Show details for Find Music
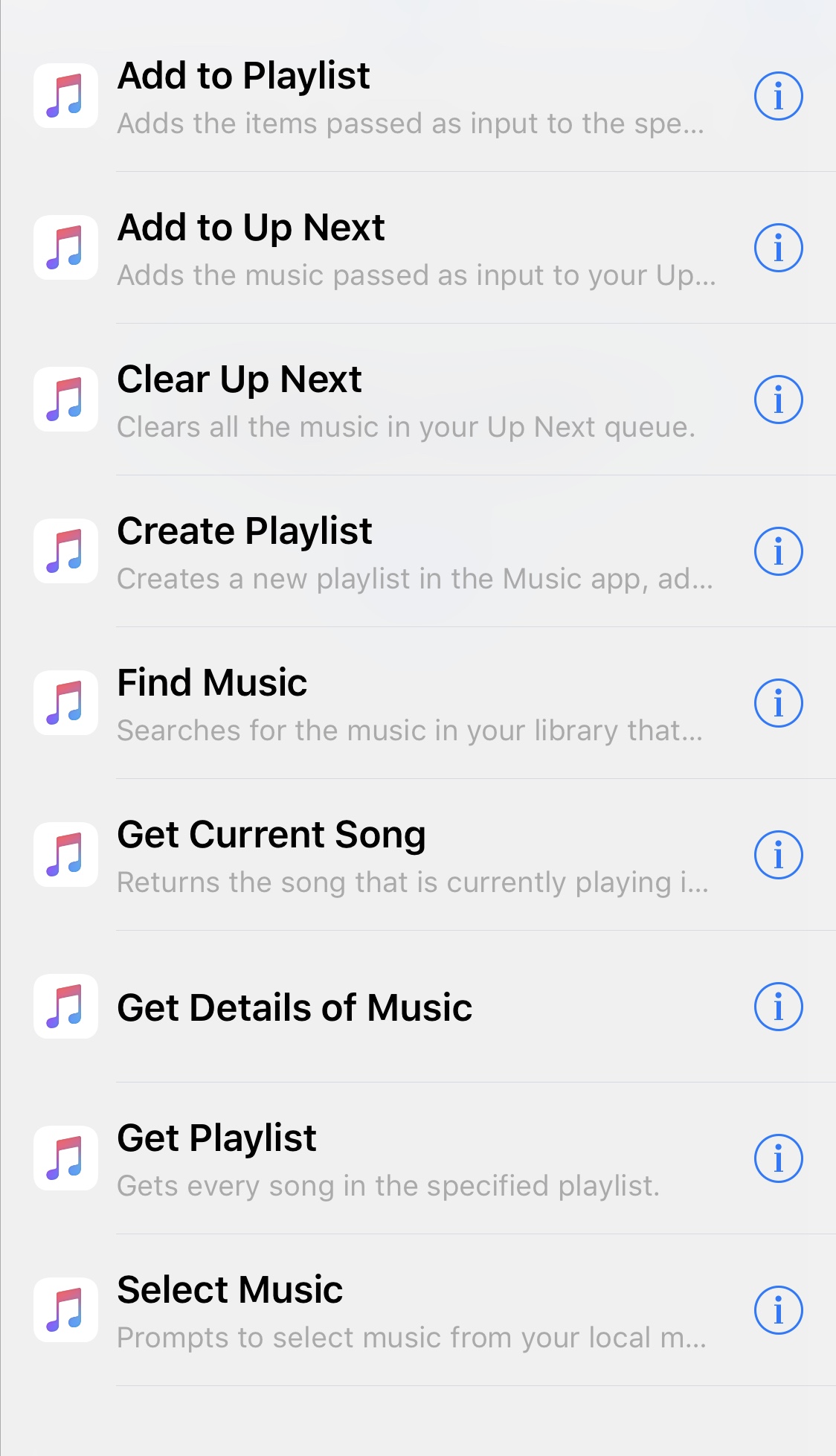Image resolution: width=836 pixels, height=1456 pixels. tap(778, 703)
